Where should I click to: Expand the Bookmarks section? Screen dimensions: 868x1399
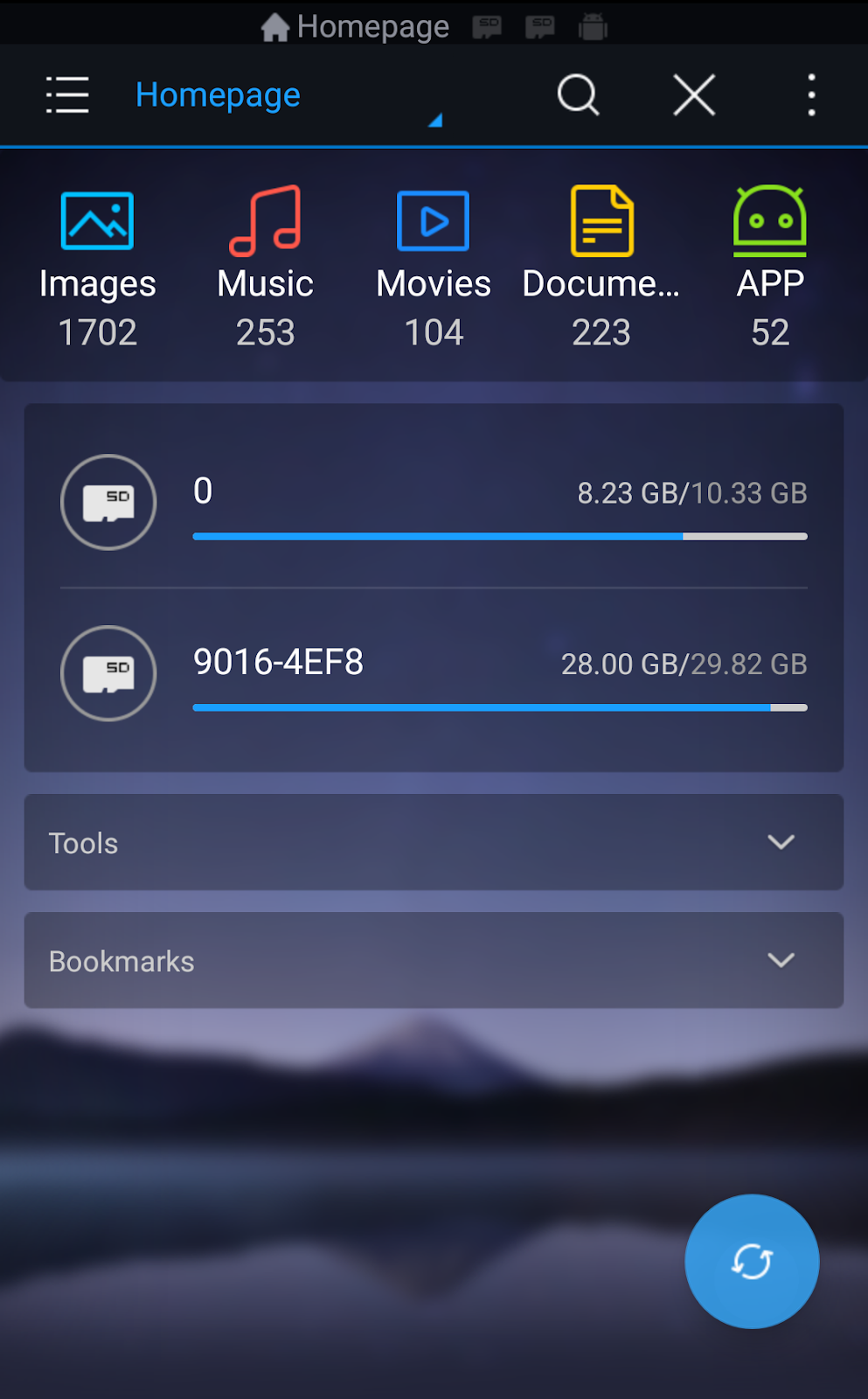434,960
